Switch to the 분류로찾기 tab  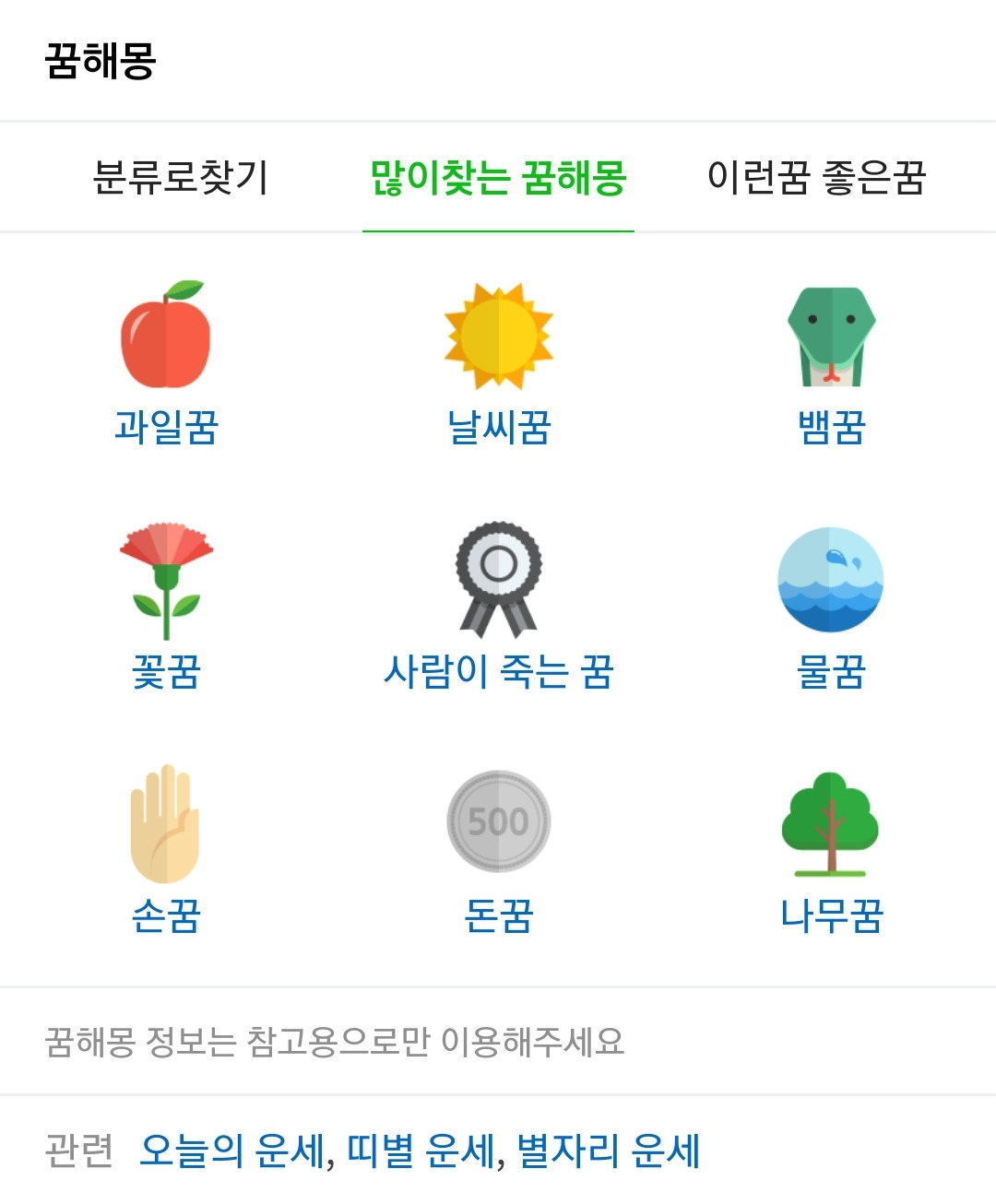[x=181, y=178]
